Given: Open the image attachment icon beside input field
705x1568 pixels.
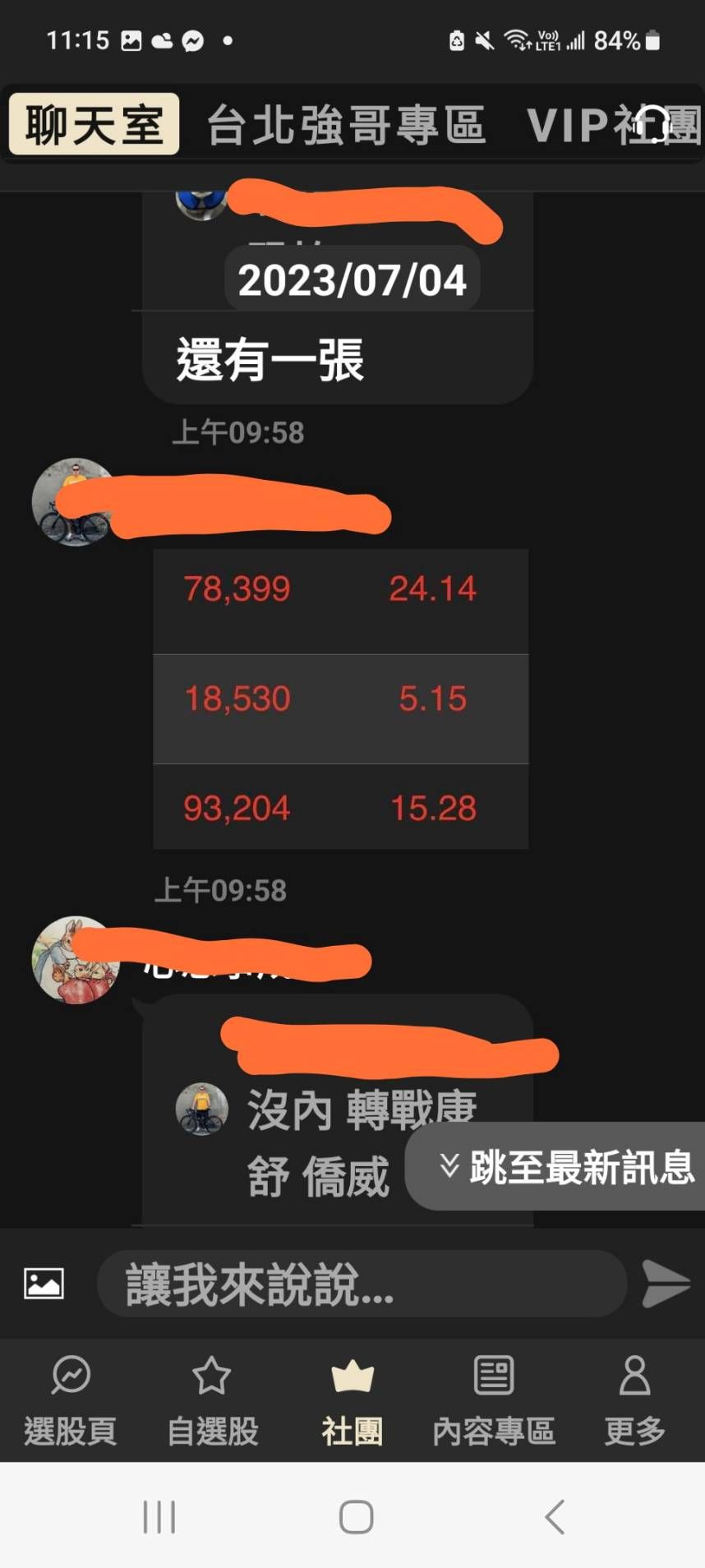Looking at the screenshot, I should pos(43,1283).
